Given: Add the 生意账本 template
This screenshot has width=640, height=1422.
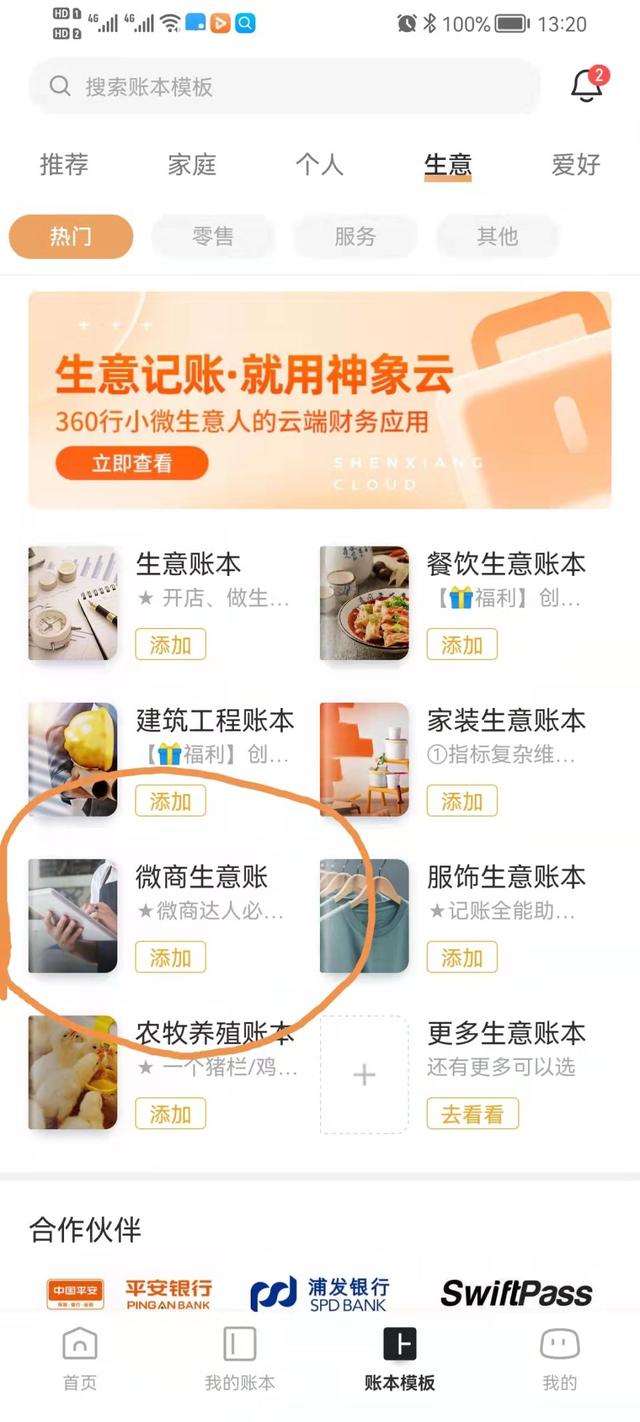Looking at the screenshot, I should 170,645.
